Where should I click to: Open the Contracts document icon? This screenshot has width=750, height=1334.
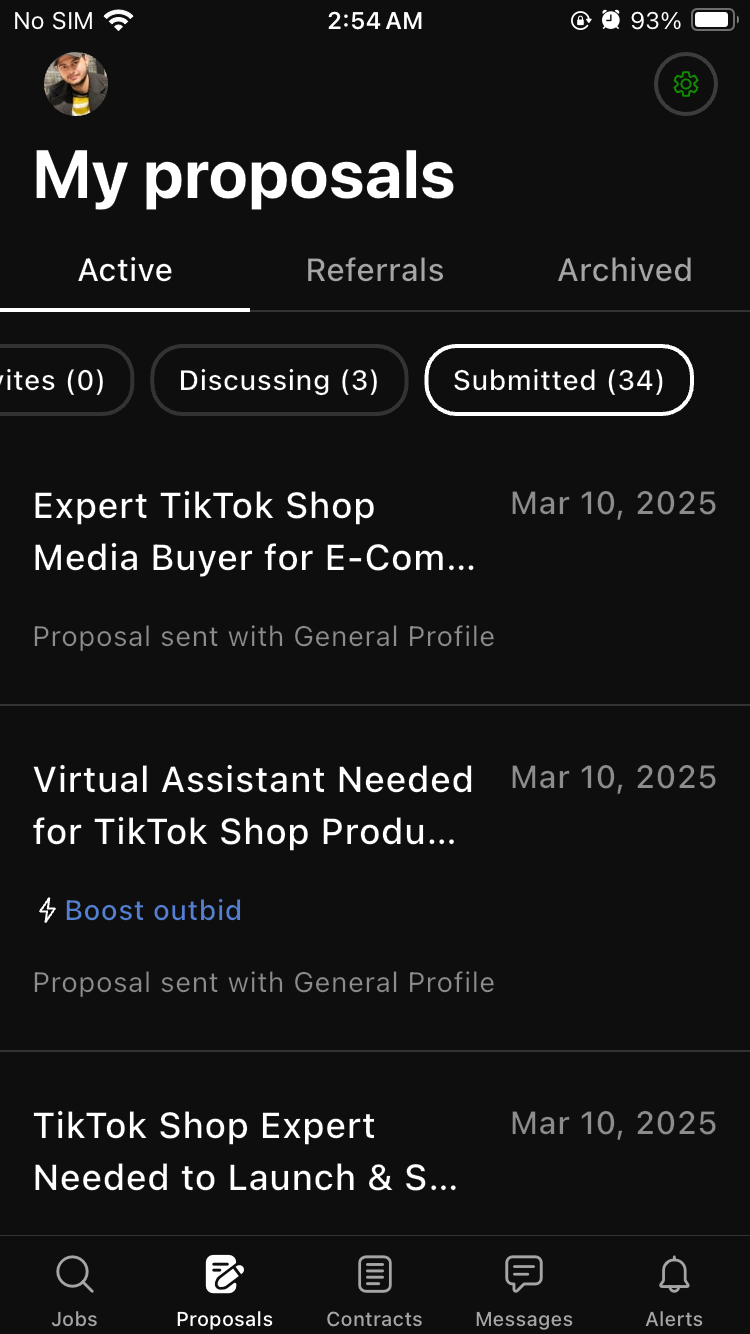coord(375,1274)
